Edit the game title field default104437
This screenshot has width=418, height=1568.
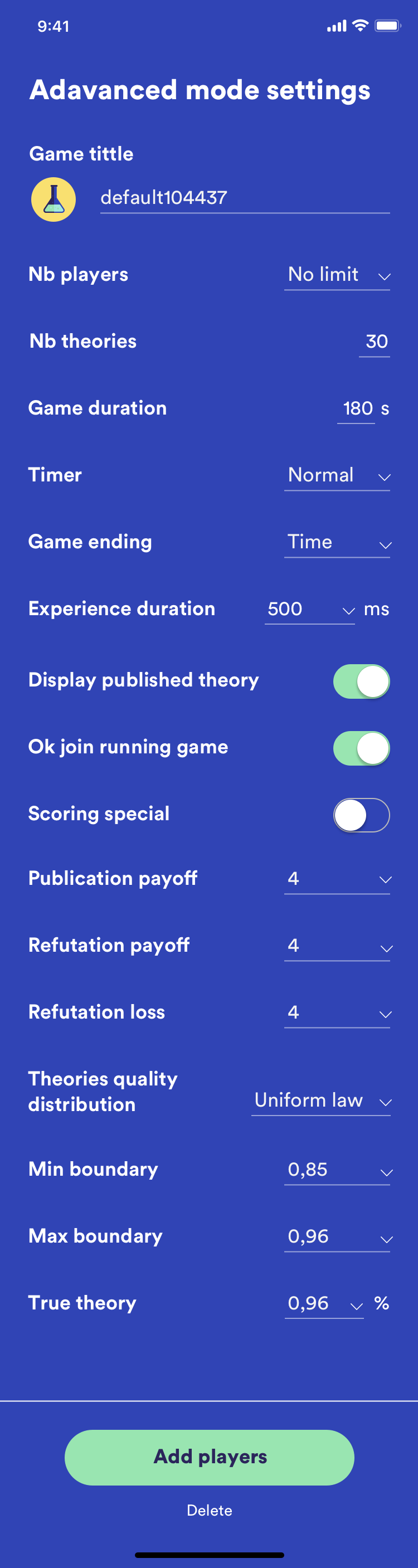point(244,198)
